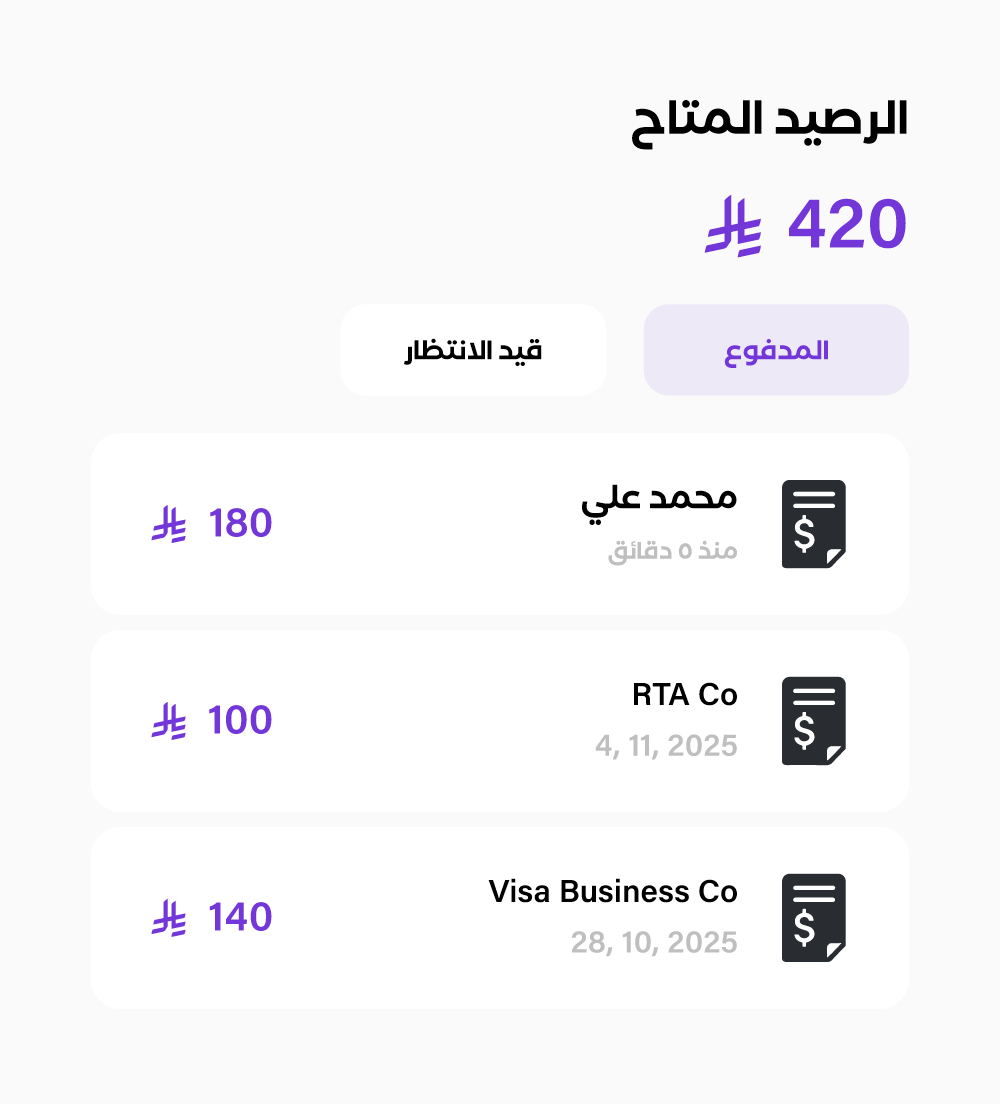Click the 4, 11, 2025 date on RTA Co

(667, 746)
